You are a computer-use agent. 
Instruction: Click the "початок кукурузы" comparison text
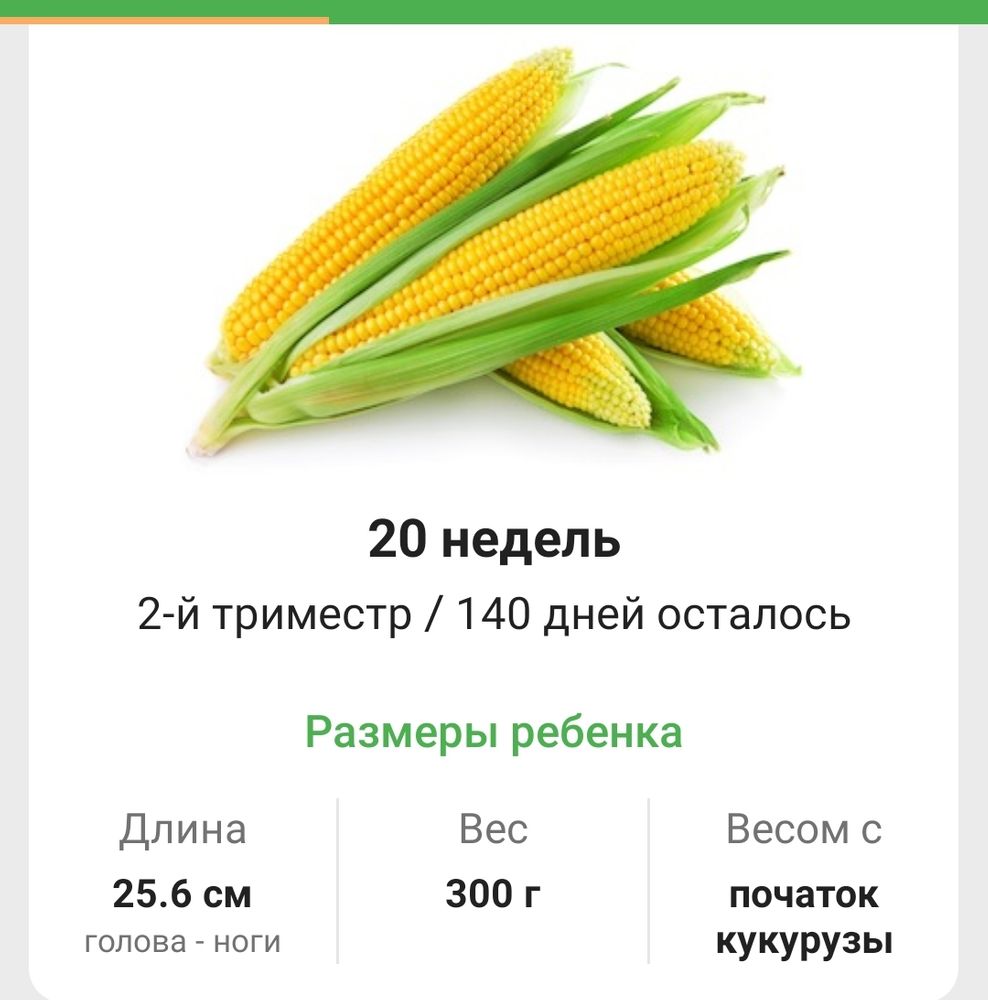point(802,918)
